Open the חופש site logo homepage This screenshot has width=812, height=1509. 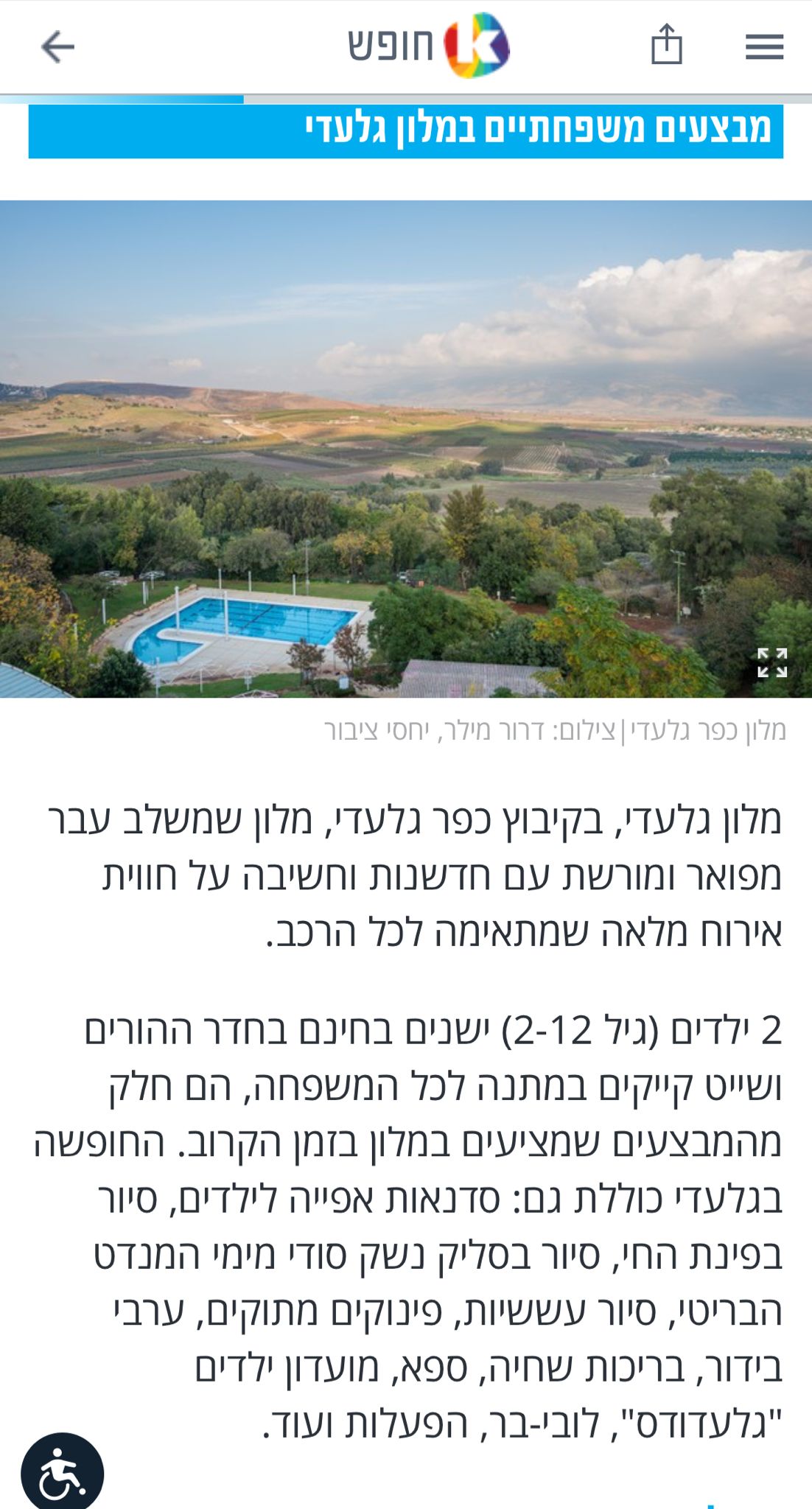[x=429, y=46]
